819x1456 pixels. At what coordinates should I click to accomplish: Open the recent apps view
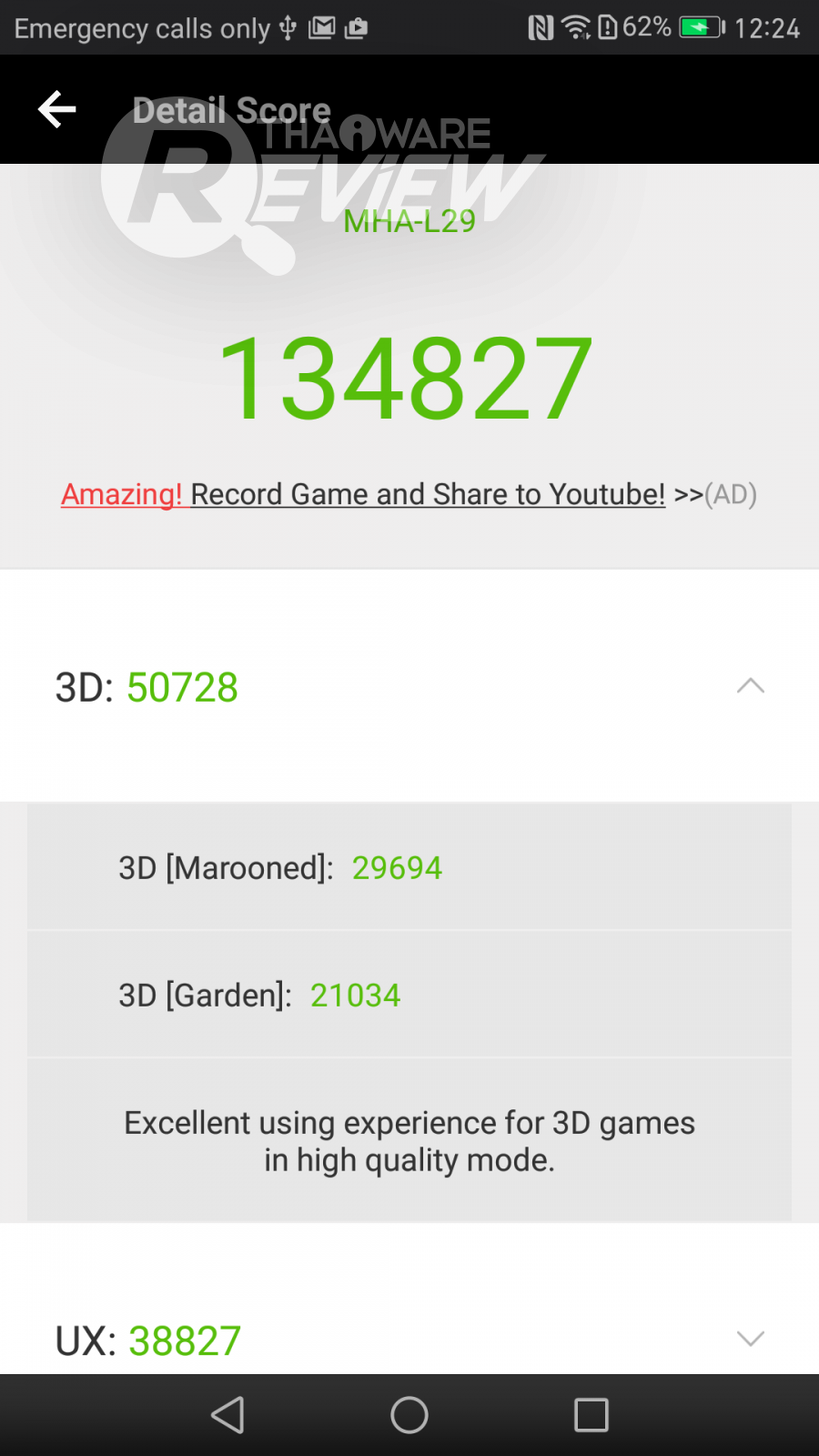coord(591,1415)
